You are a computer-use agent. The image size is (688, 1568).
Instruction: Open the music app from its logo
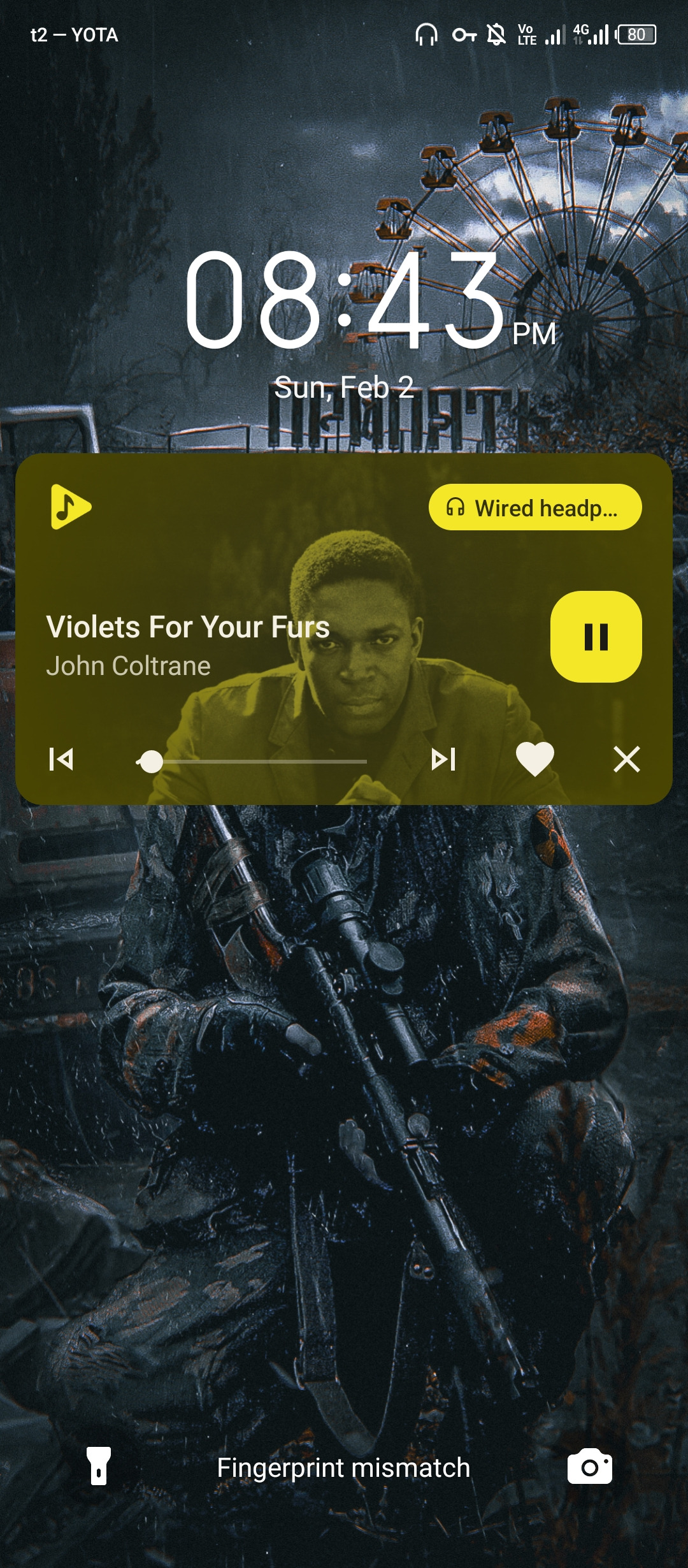71,507
